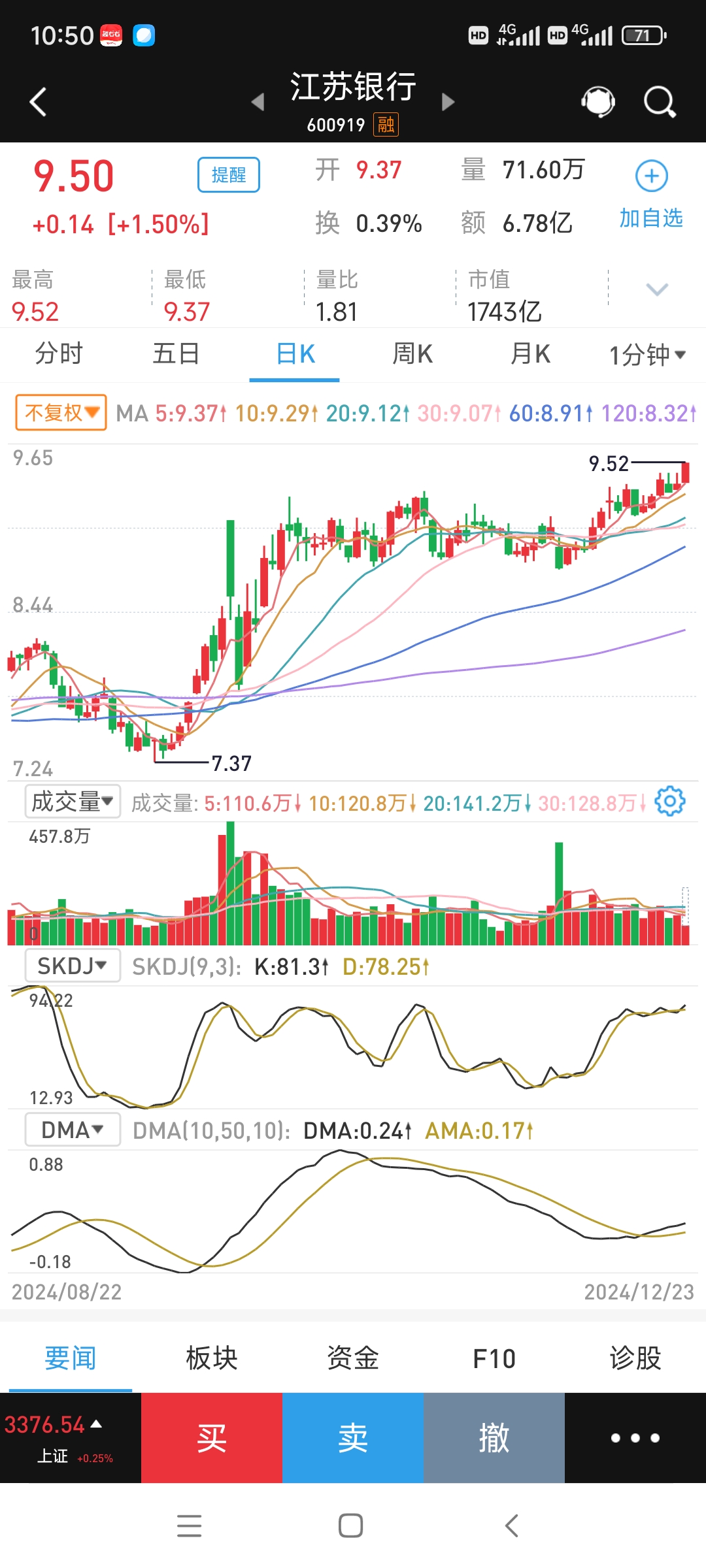
Task: Tap the 融 margin trading badge
Action: point(386,124)
